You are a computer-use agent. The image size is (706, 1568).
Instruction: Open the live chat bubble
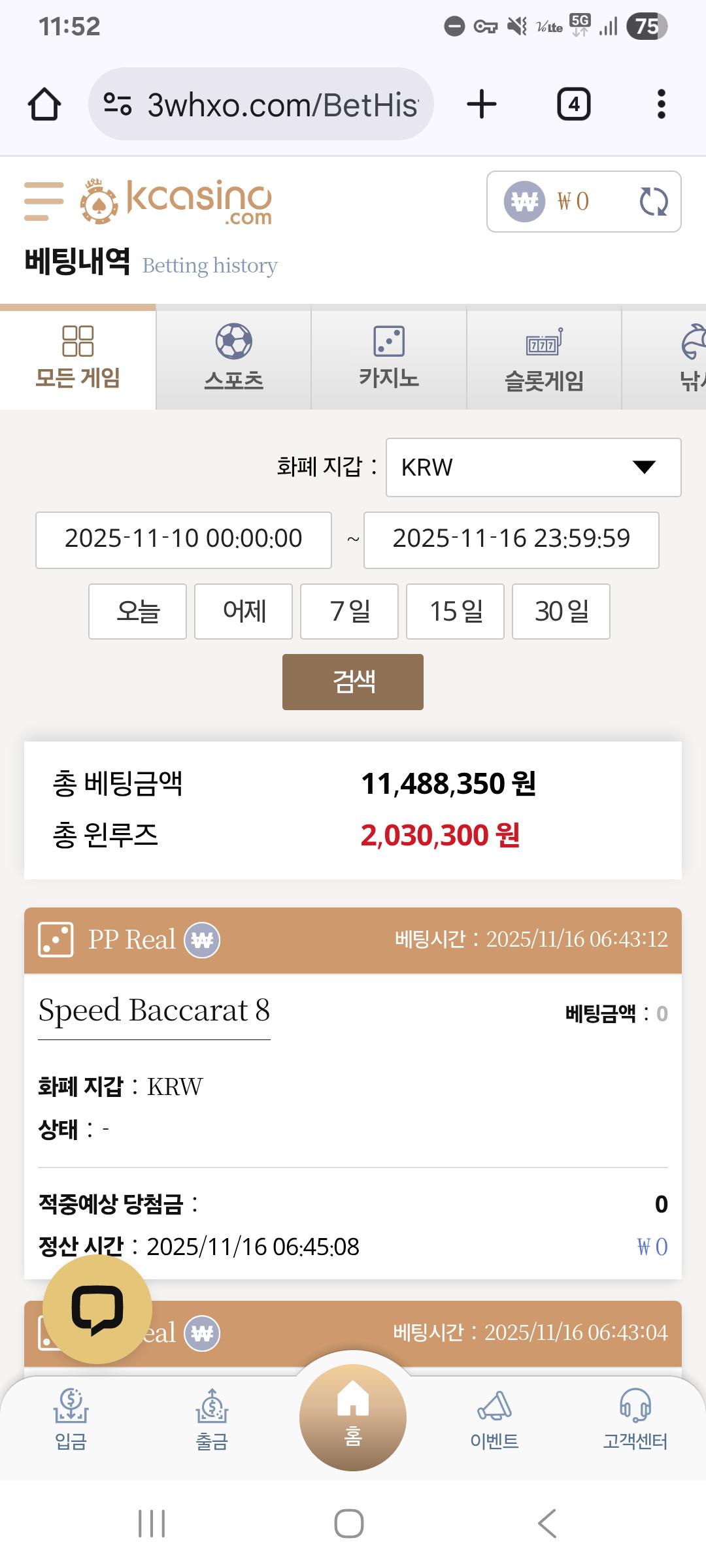pos(97,1309)
